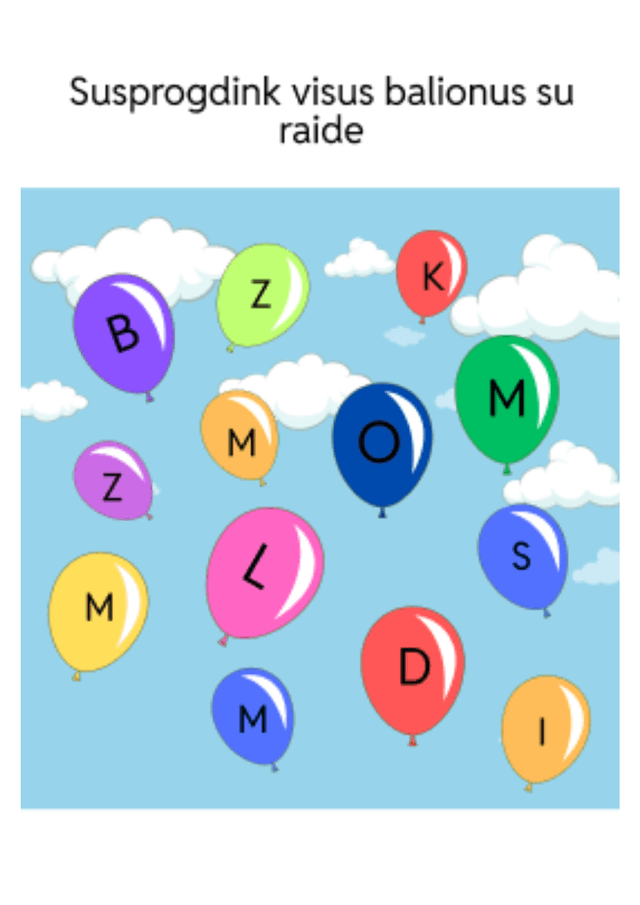The image size is (640, 905).
Task: Pop the orange M balloon
Action: tap(240, 437)
